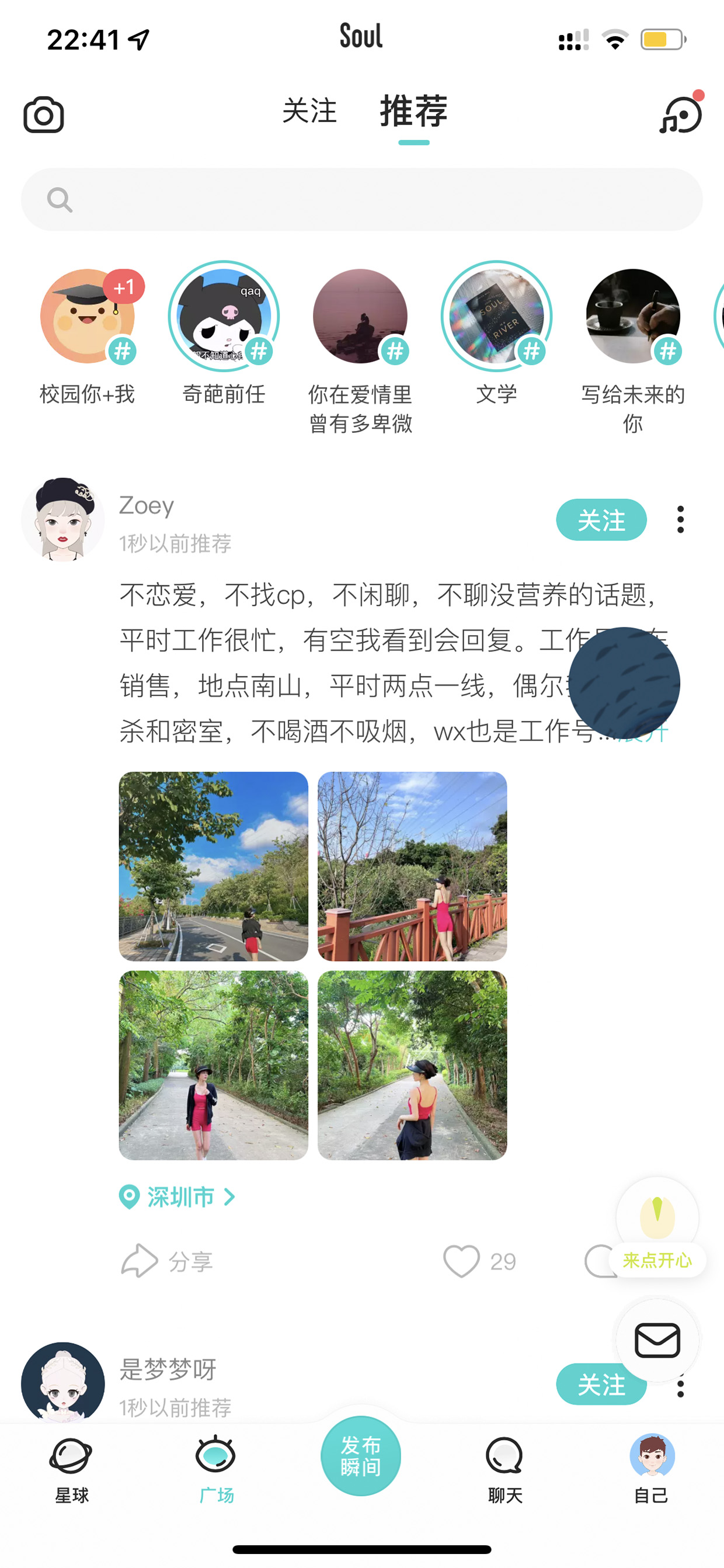Share Zoey's post via 分享
Viewport: 724px width, 1568px height.
click(167, 1261)
